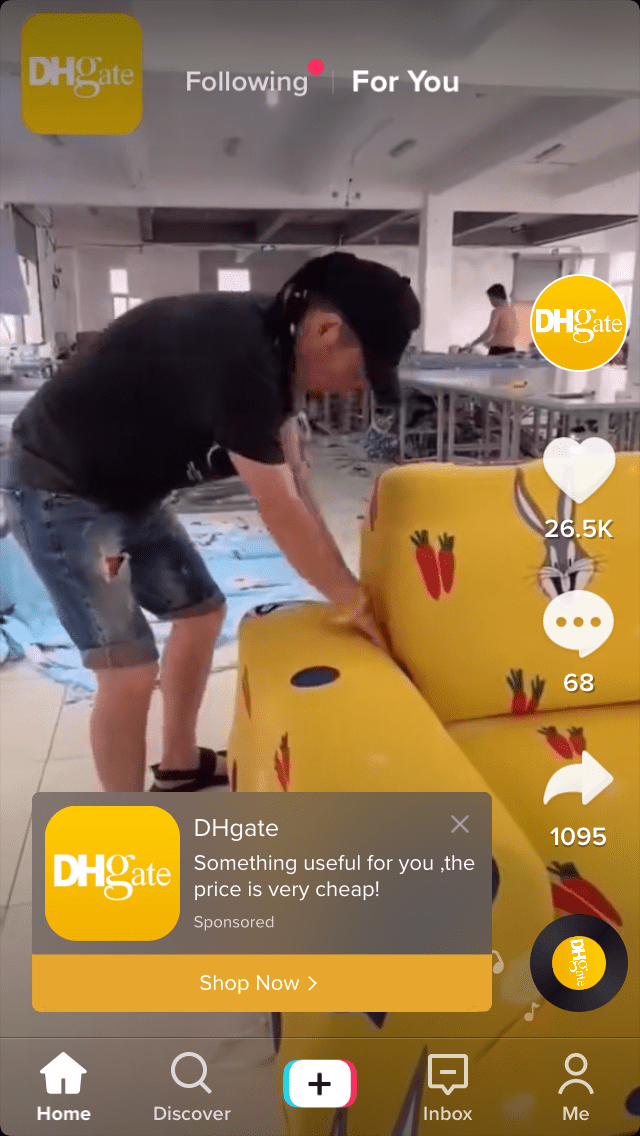Open the Inbox tab
Screen dimensions: 640x1136
447,1088
